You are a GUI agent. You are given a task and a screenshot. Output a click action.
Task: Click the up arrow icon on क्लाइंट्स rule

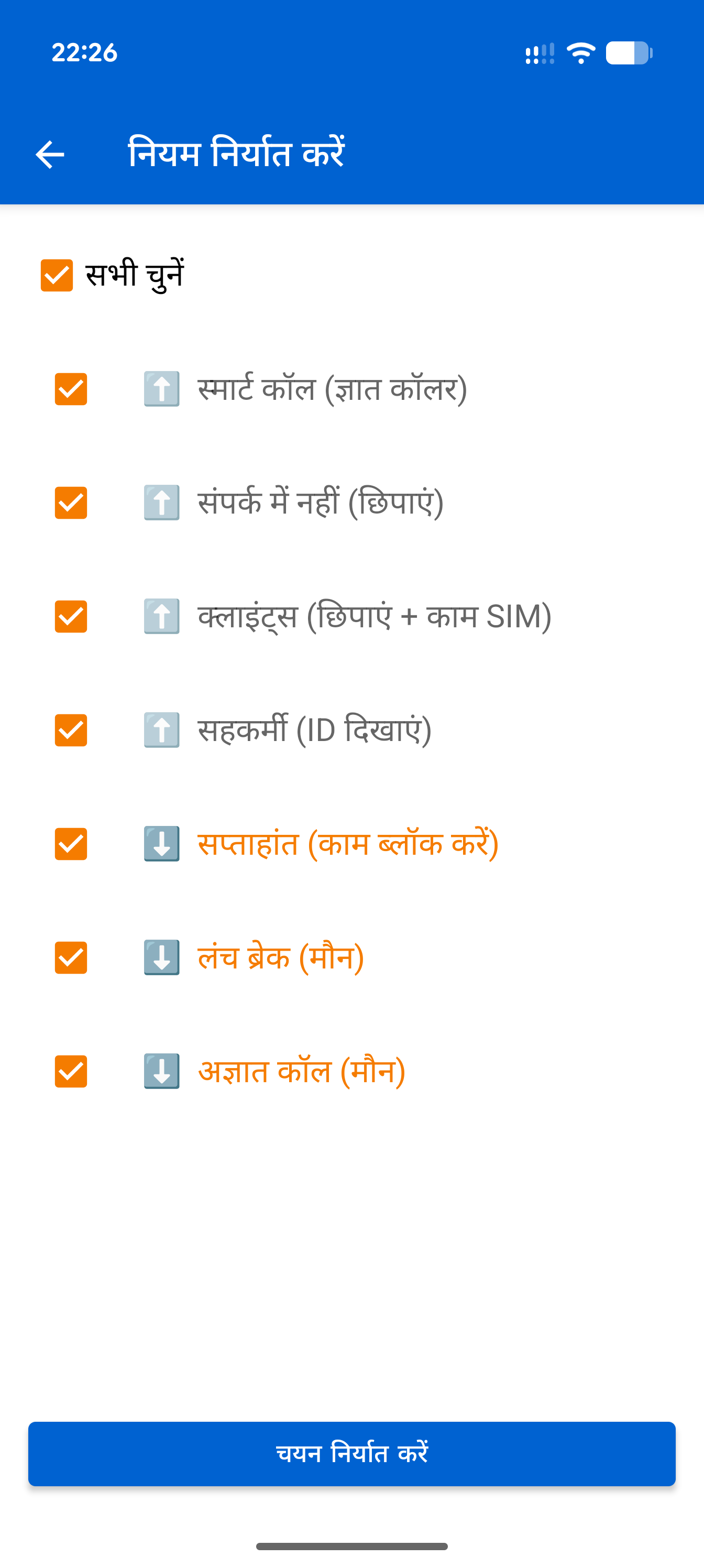coord(161,616)
